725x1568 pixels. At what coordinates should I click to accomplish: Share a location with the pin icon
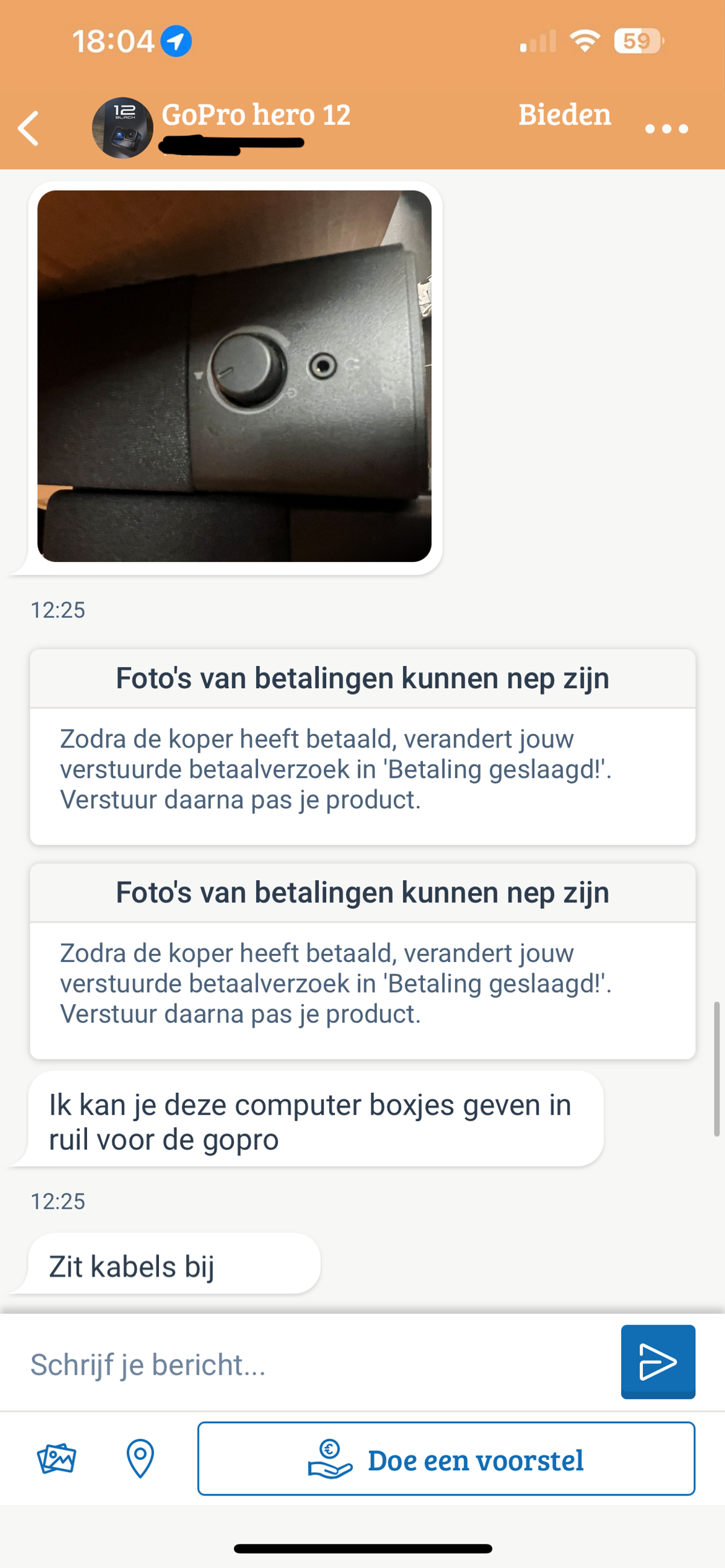(x=140, y=1459)
